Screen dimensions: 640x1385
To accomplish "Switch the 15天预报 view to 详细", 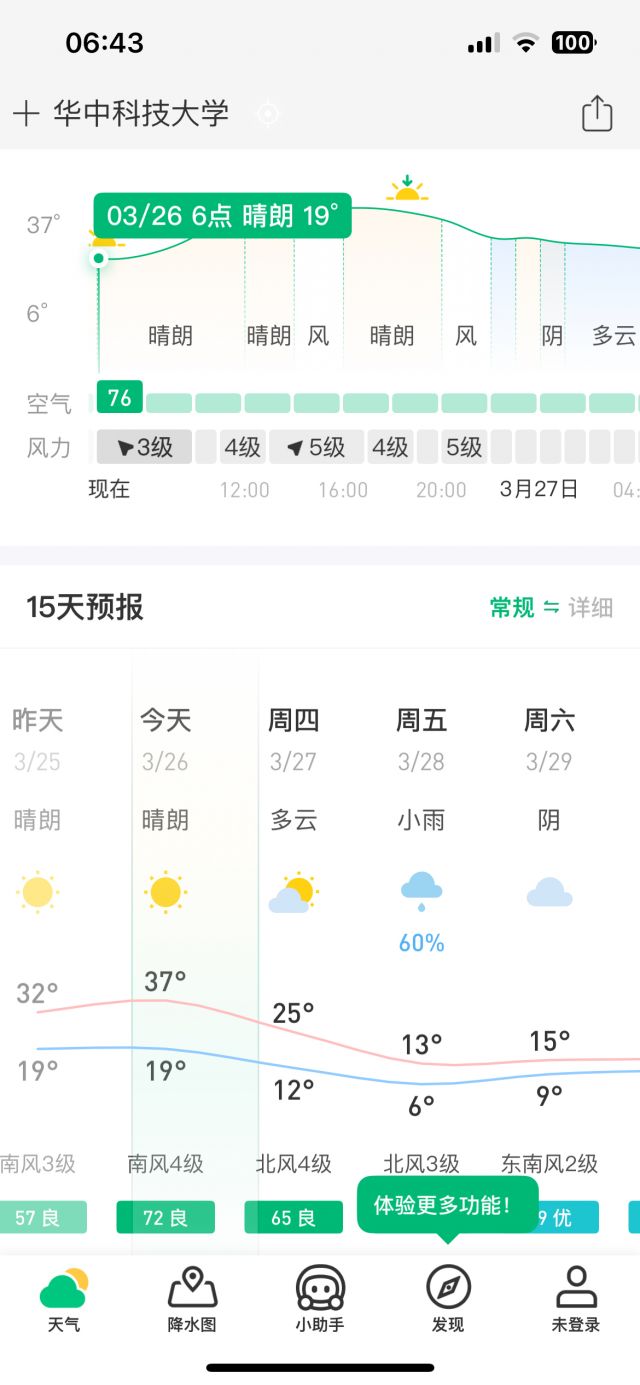I will click(x=591, y=607).
